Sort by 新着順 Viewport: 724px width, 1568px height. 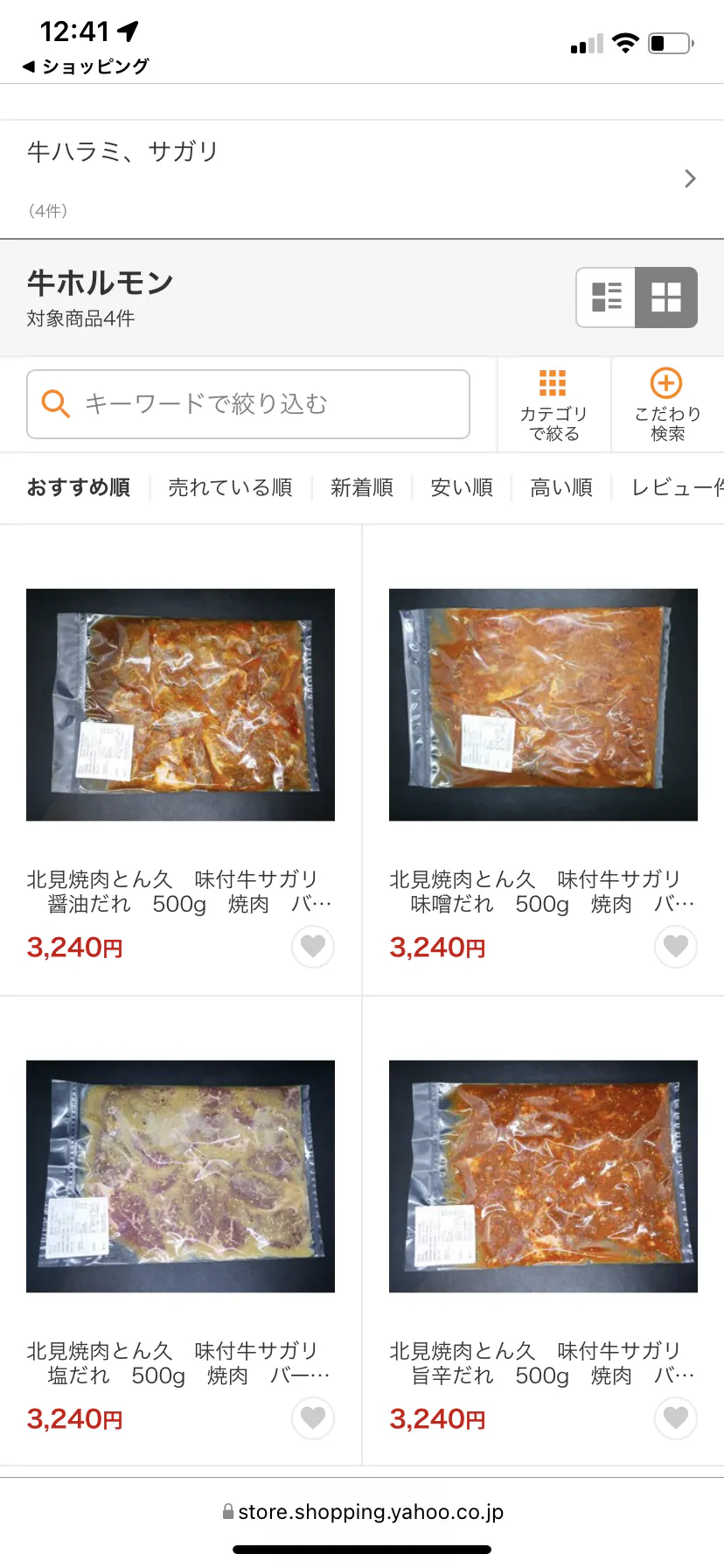(362, 487)
